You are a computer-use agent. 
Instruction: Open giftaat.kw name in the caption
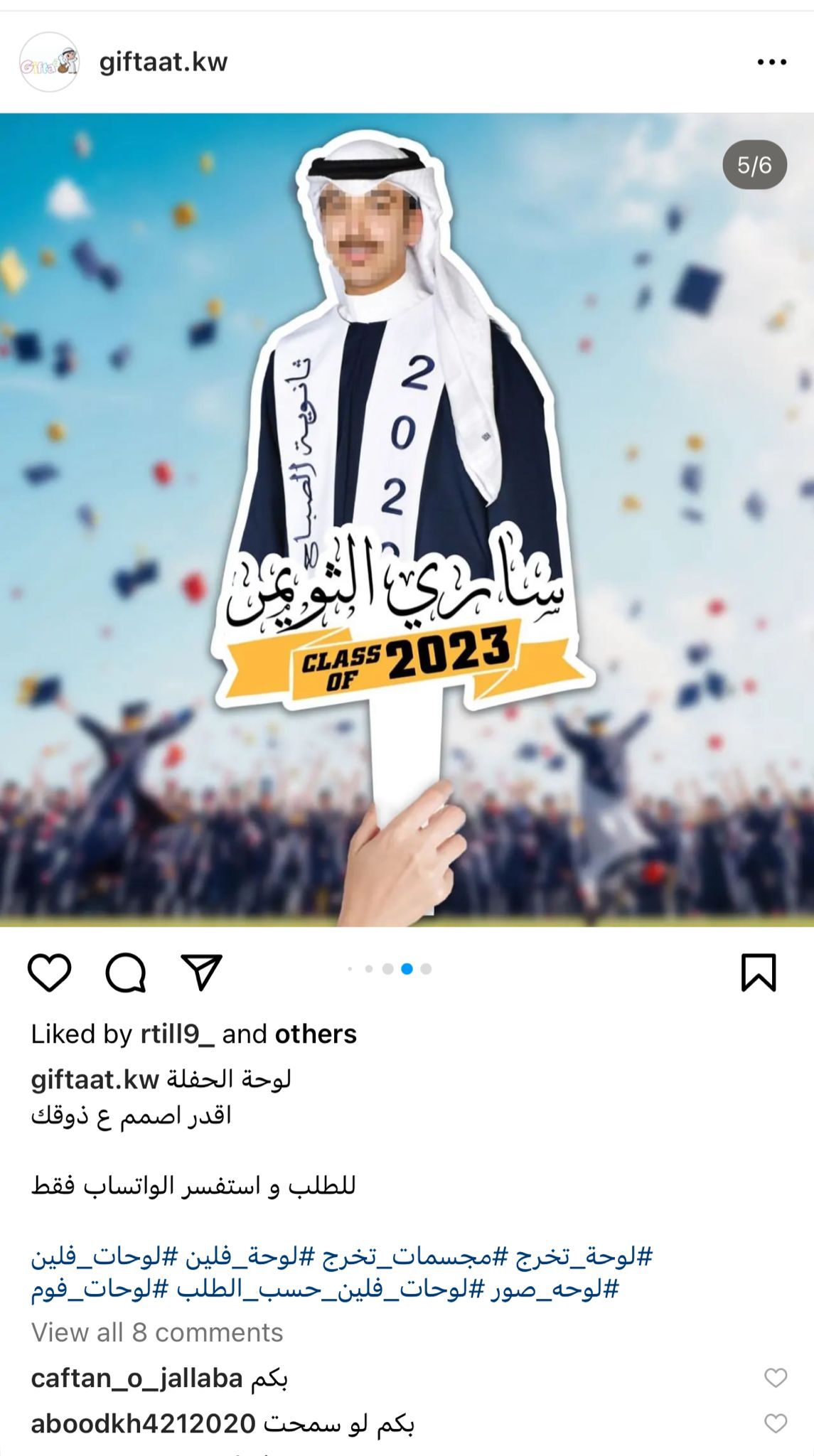pyautogui.click(x=95, y=1080)
